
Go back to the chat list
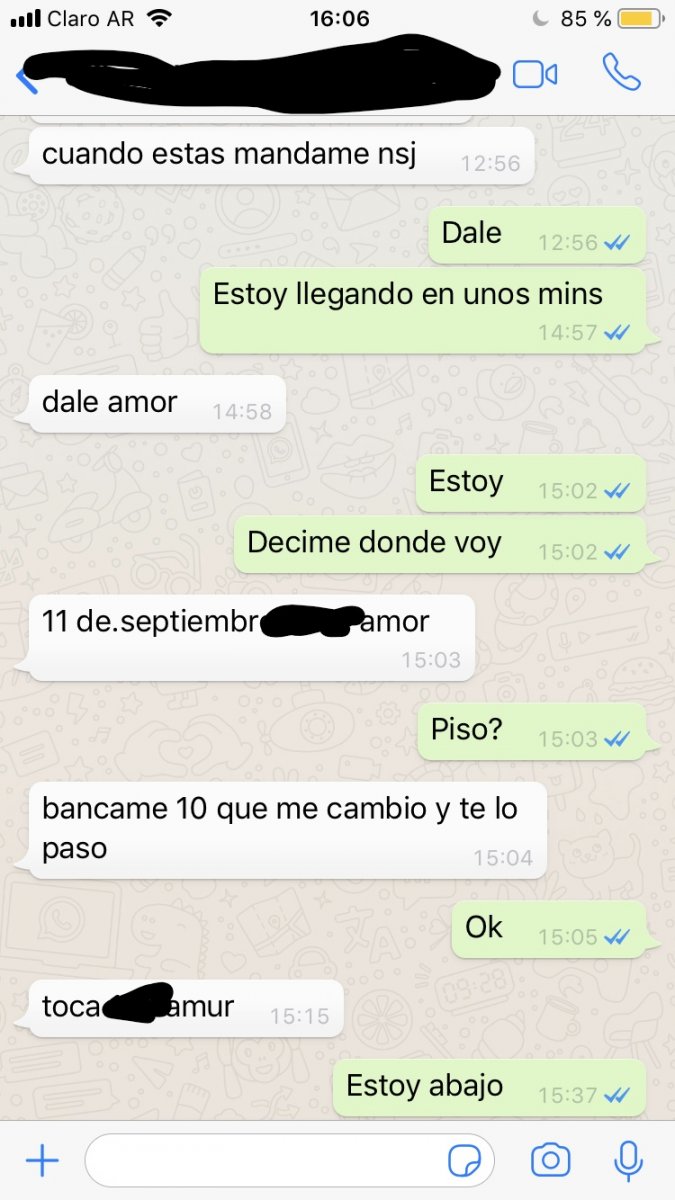pyautogui.click(x=28, y=79)
